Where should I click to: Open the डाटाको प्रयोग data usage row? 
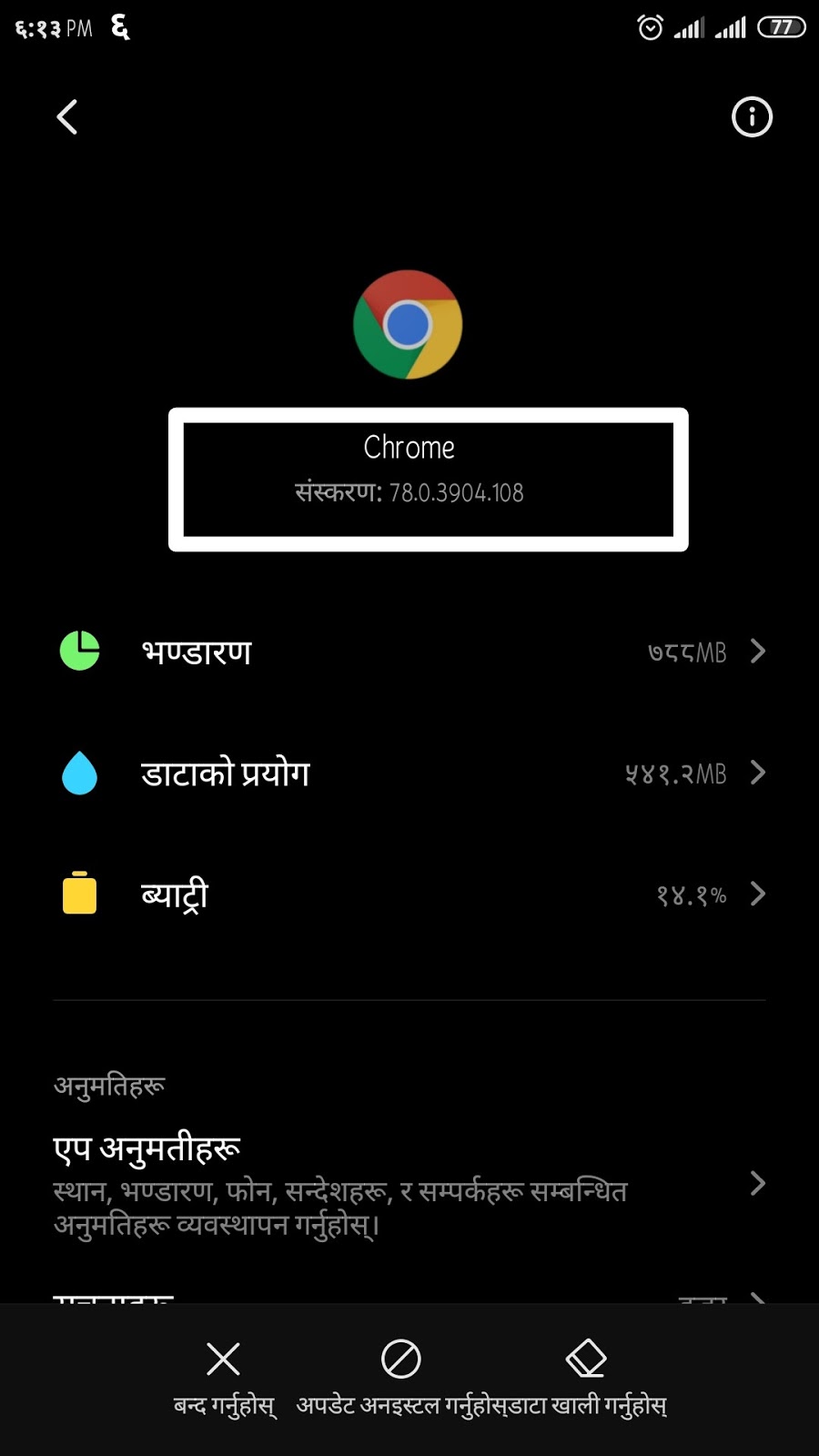pyautogui.click(x=409, y=773)
